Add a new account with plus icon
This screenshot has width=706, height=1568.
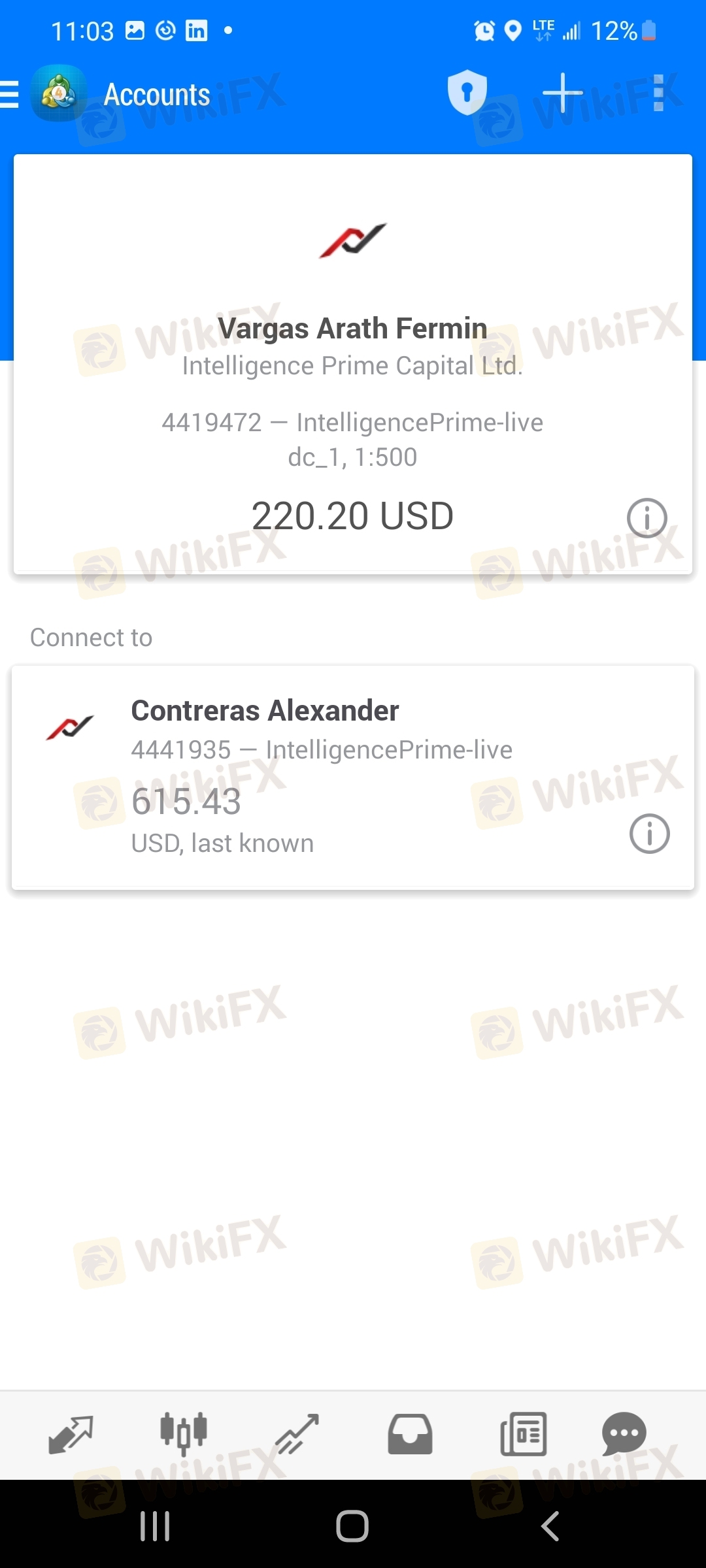coord(562,93)
